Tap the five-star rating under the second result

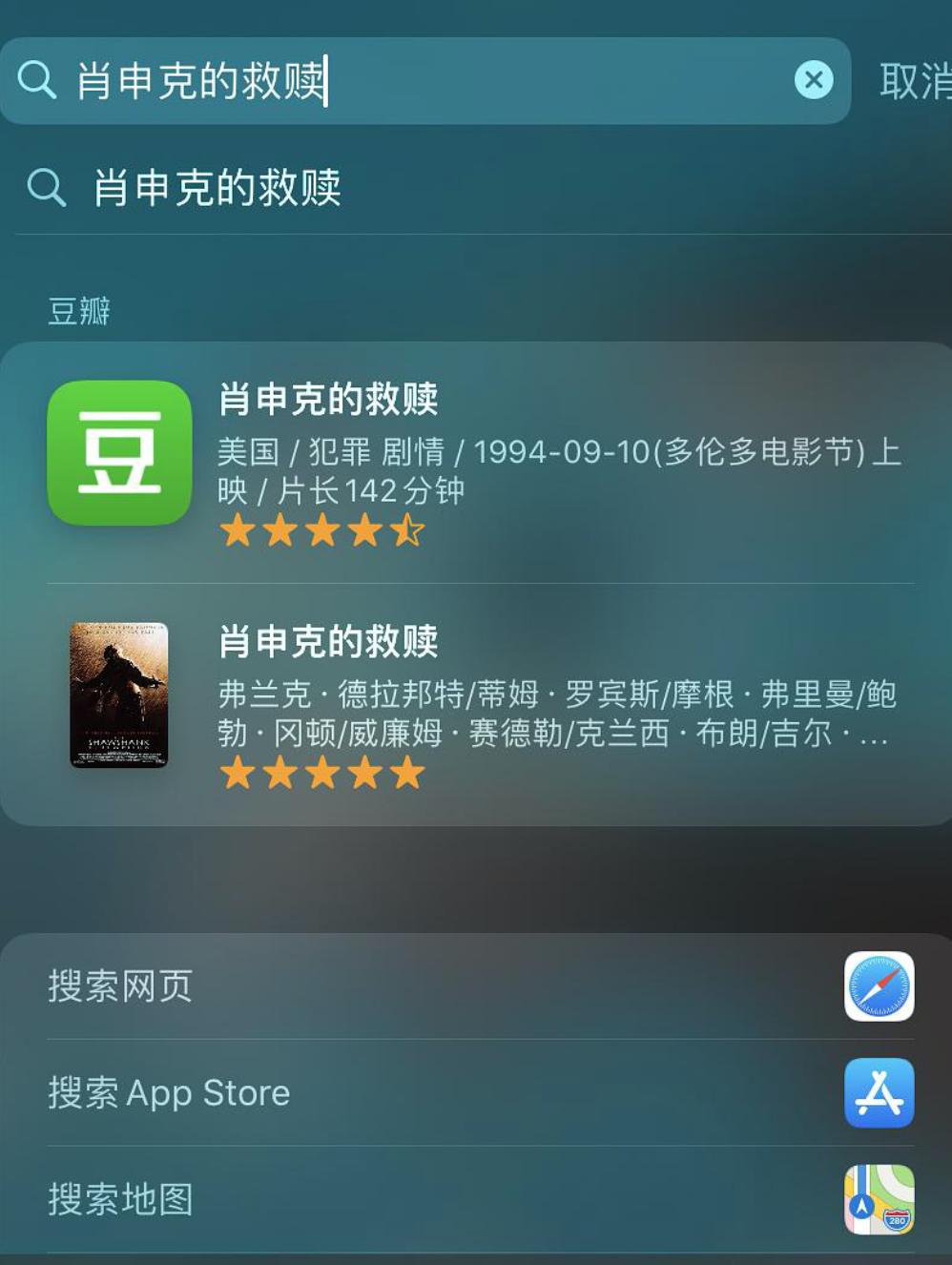coord(321,773)
